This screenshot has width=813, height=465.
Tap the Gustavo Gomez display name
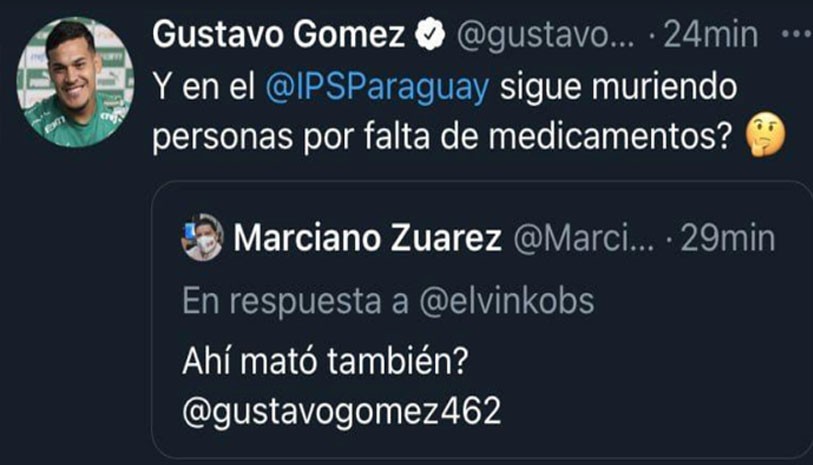(x=279, y=35)
